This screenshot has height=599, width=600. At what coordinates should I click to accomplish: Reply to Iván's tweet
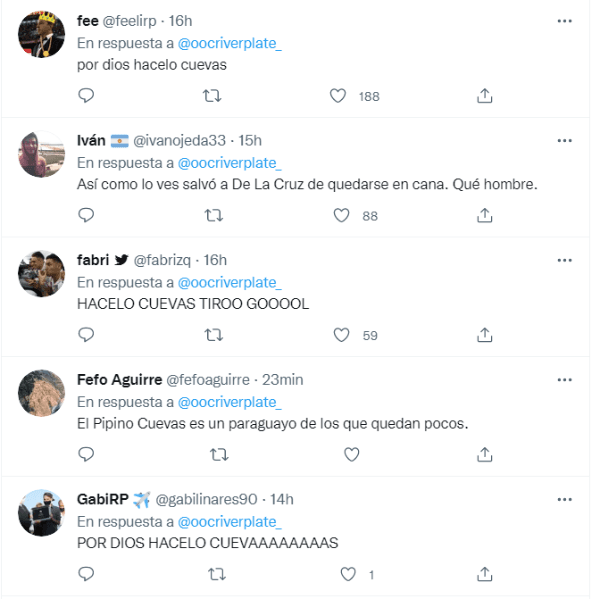[86, 215]
